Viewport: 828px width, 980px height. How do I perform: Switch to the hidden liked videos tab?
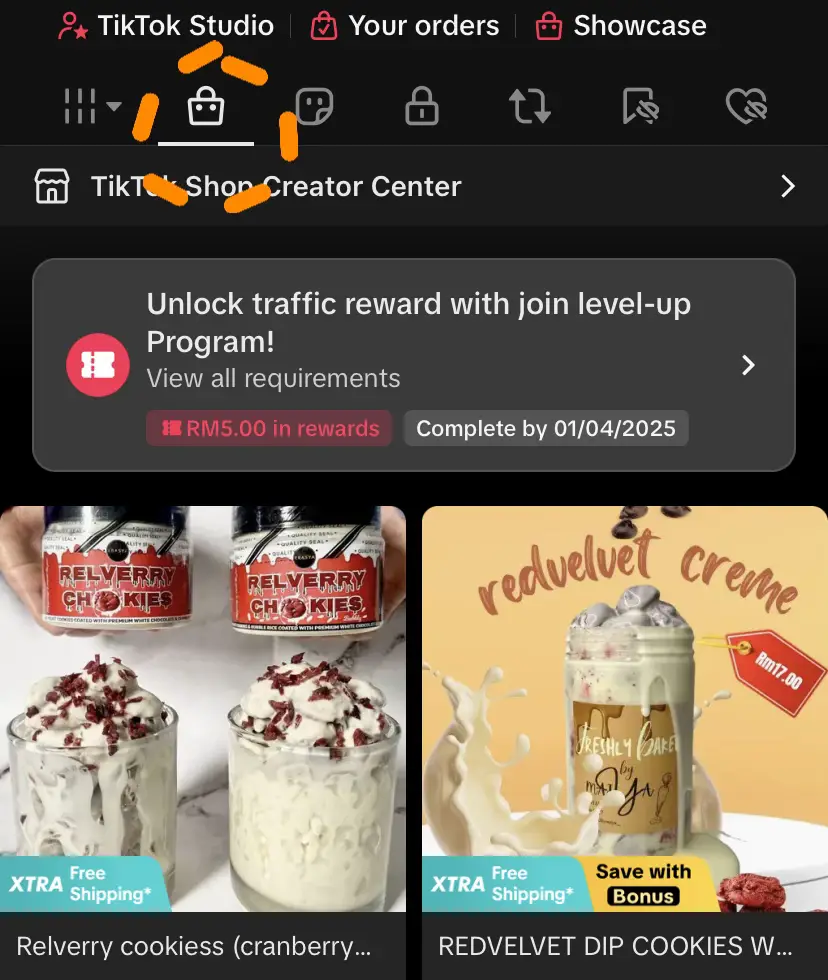(x=746, y=106)
